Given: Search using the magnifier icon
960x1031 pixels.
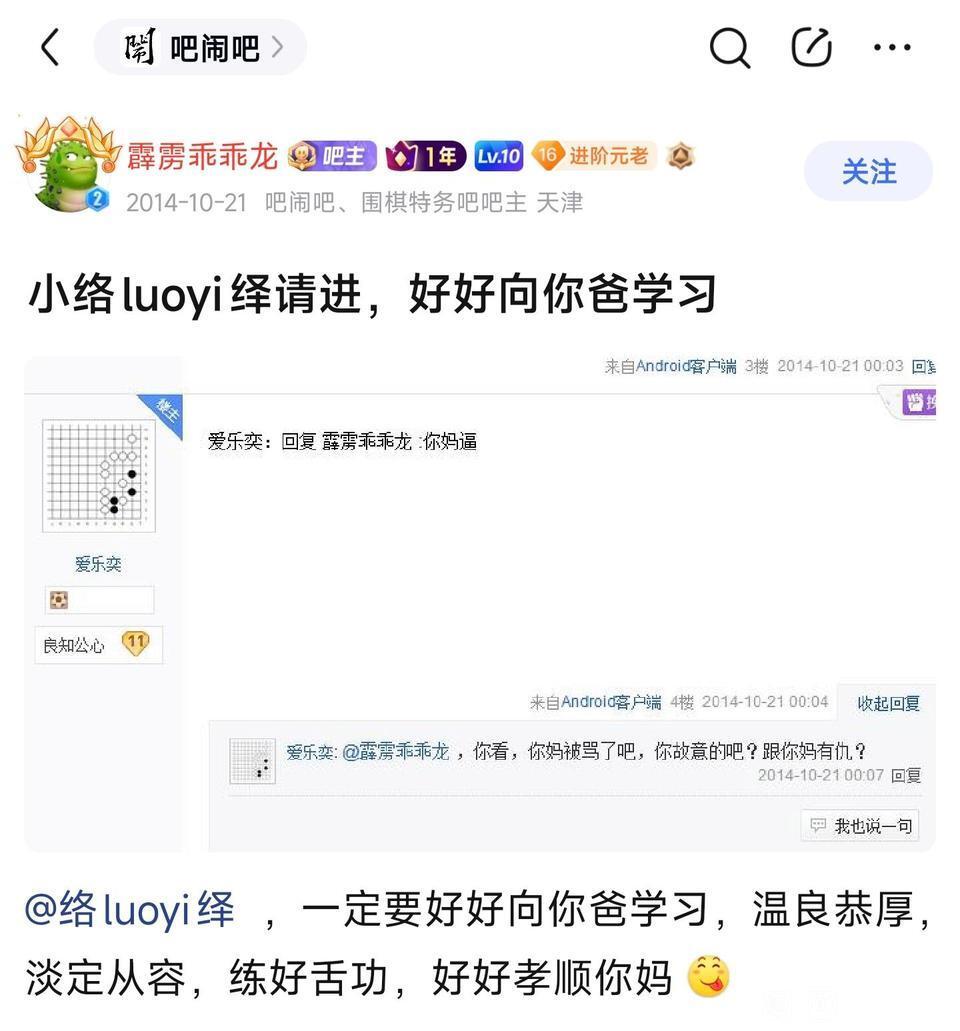Looking at the screenshot, I should [x=730, y=47].
